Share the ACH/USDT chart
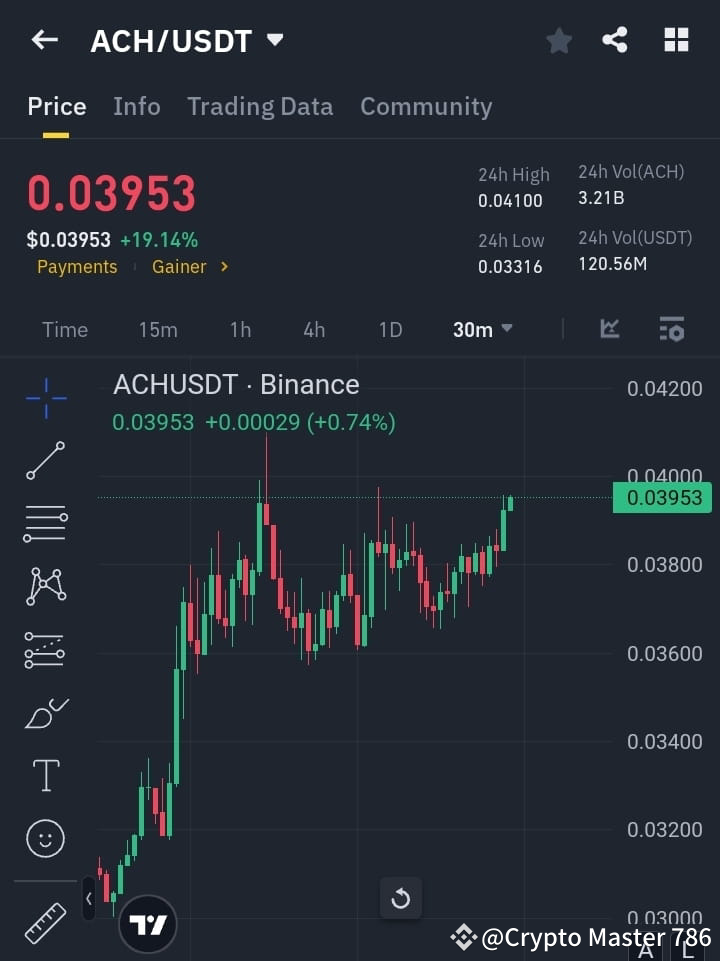720x961 pixels. coord(614,40)
